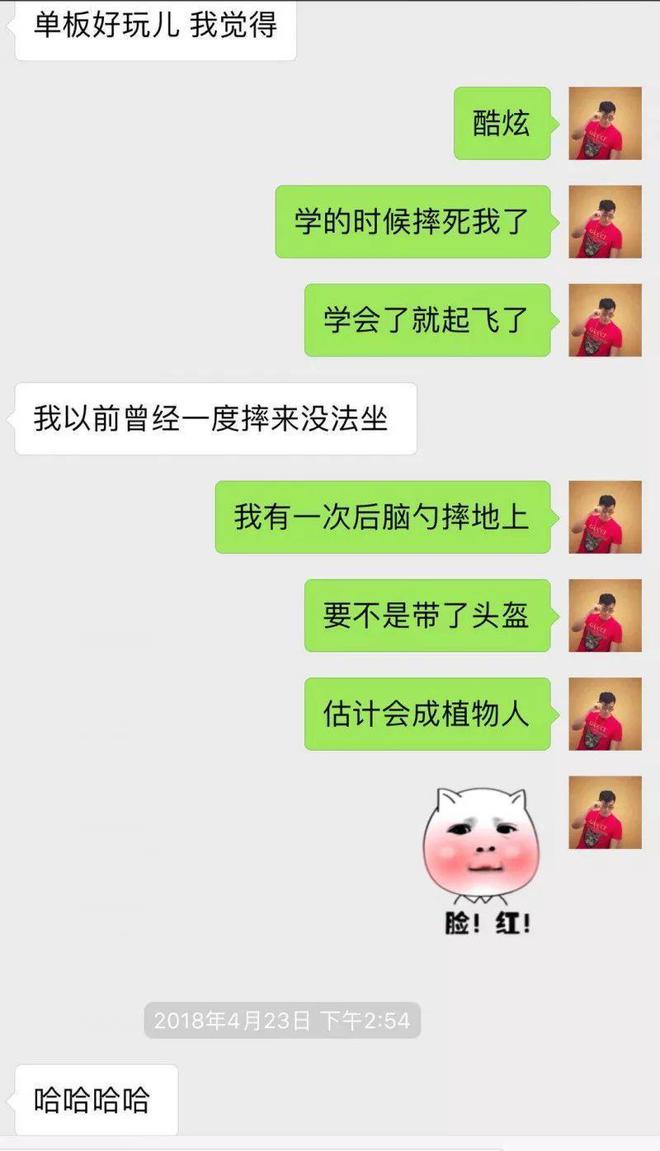View the profile from the avatar beside 要不是带了头盔
This screenshot has width=660, height=1151.
coord(605,615)
